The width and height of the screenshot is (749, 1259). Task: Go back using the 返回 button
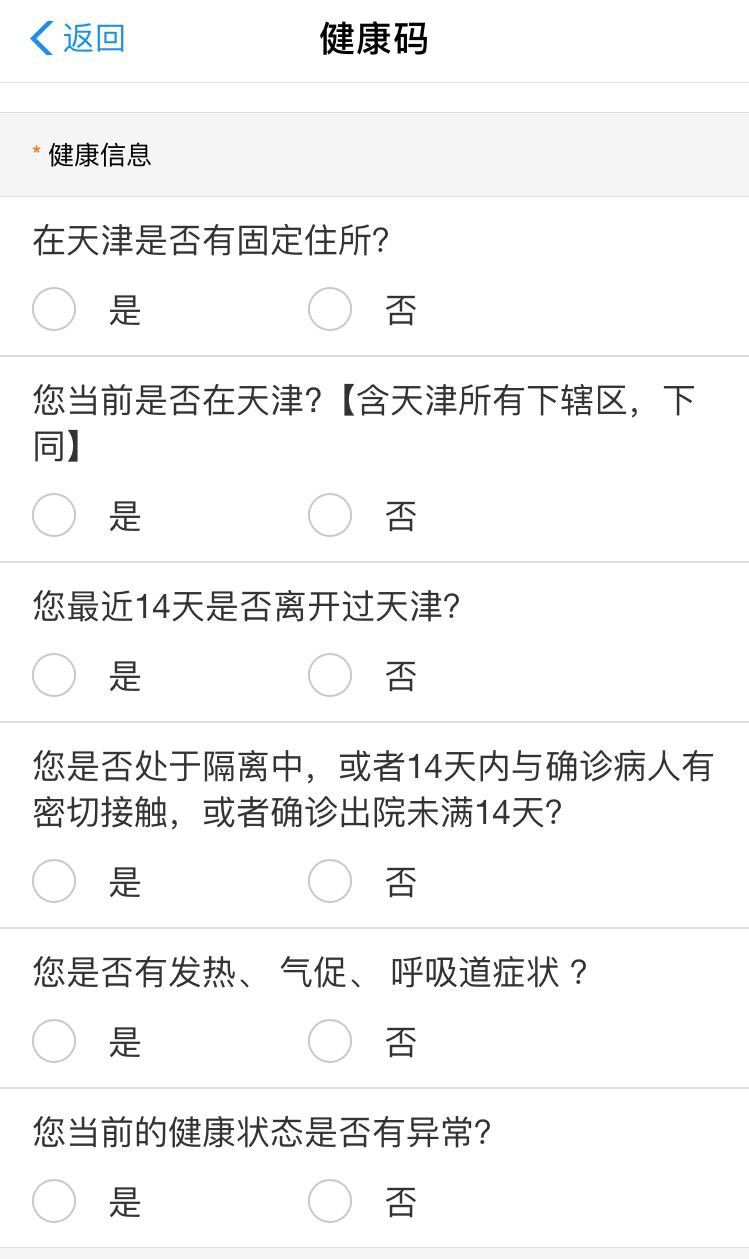[78, 39]
